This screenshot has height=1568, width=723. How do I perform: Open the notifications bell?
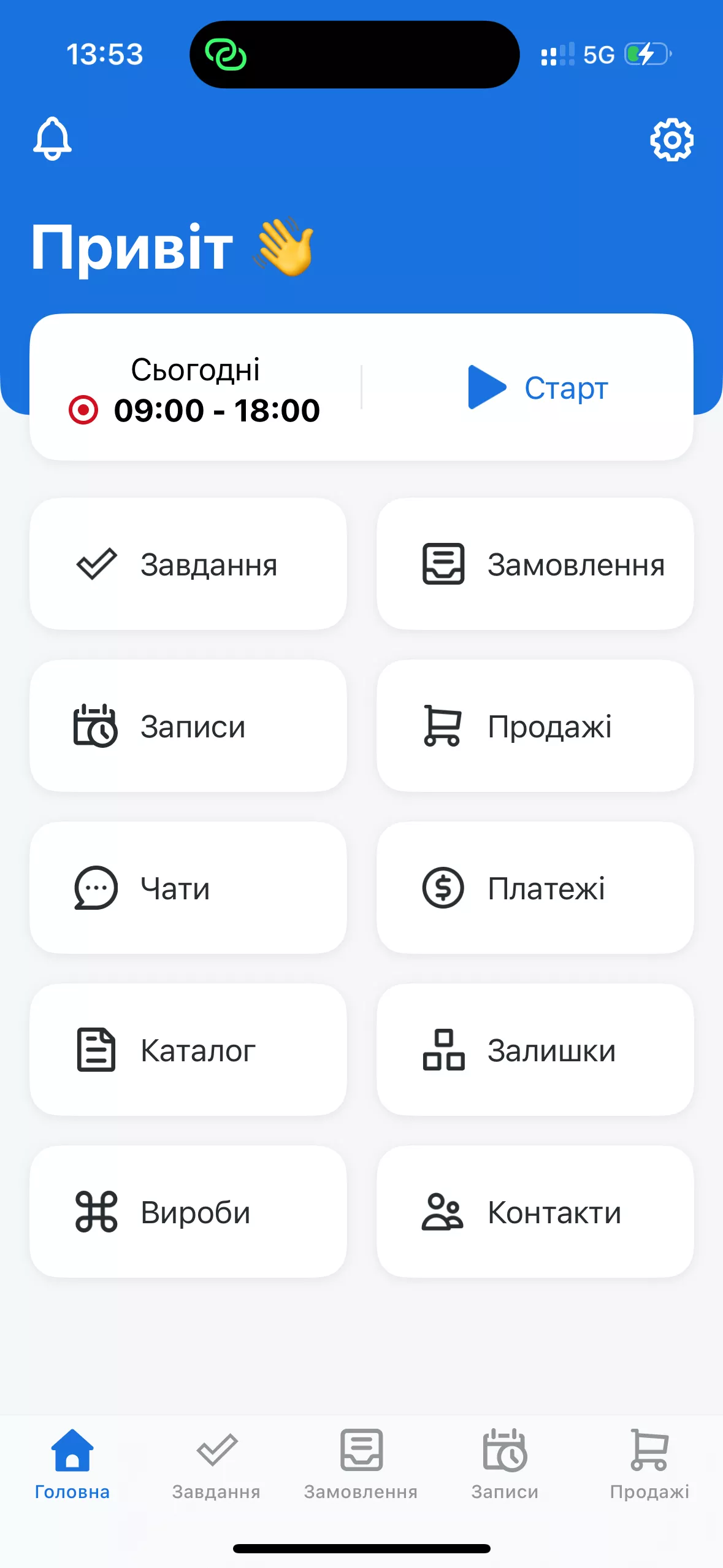coord(53,140)
